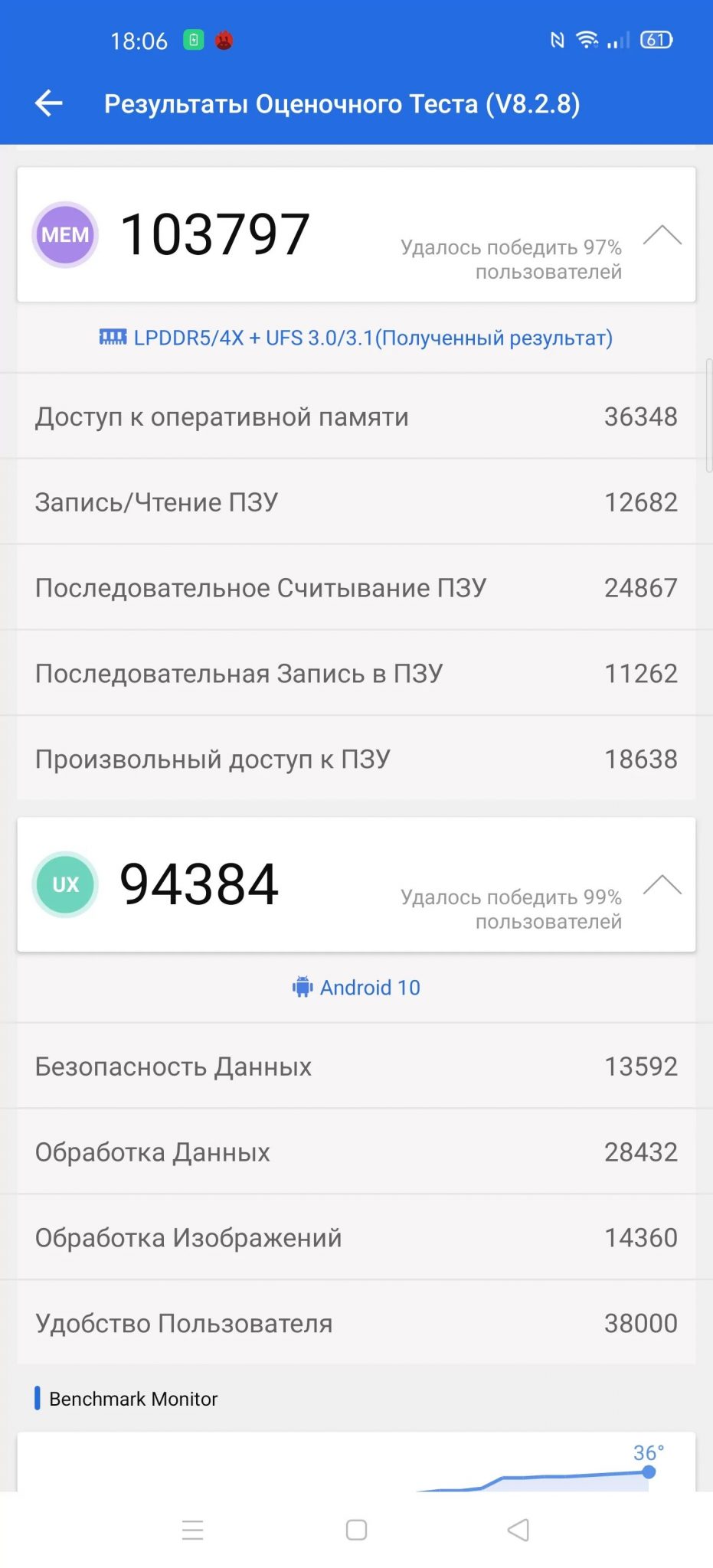Screen dimensions: 713x1568
Task: Open recent apps from the navigation bar
Action: coord(193,1530)
